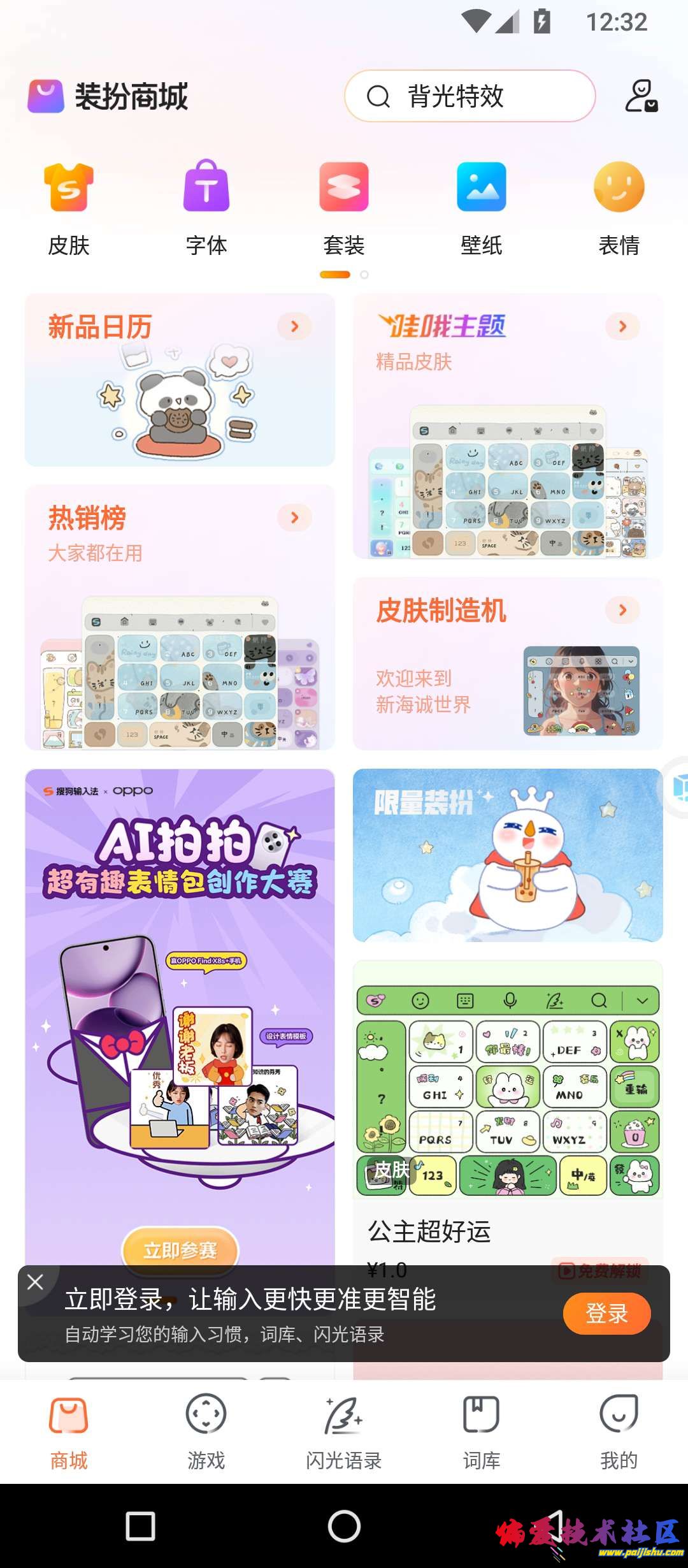This screenshot has width=688, height=1568.
Task: Switch to the 闪光语录 tab
Action: coord(344,1431)
